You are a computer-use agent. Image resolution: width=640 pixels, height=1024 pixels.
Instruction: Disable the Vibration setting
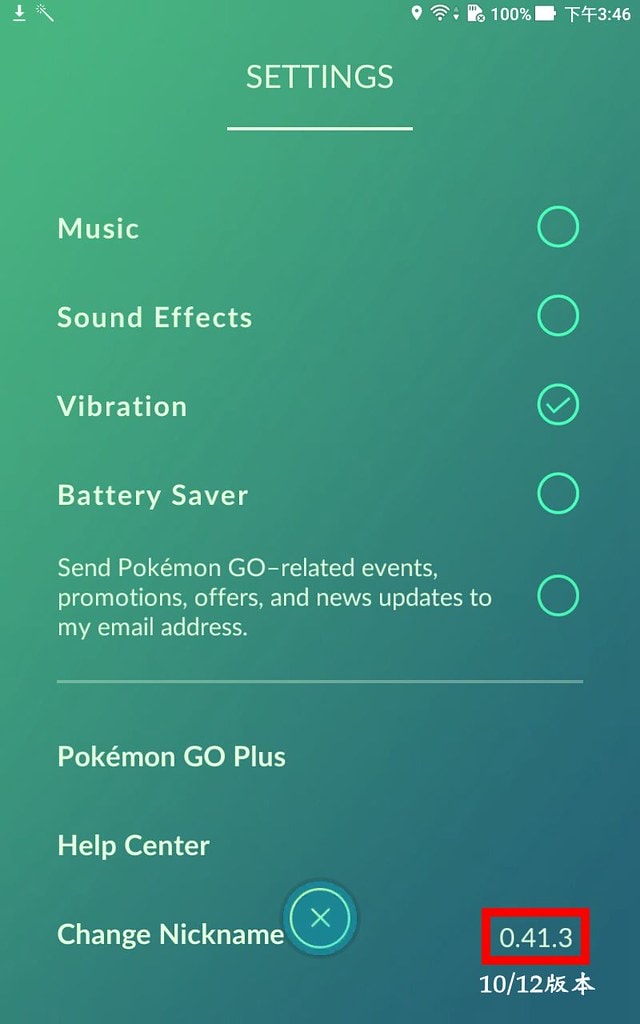[x=557, y=406]
